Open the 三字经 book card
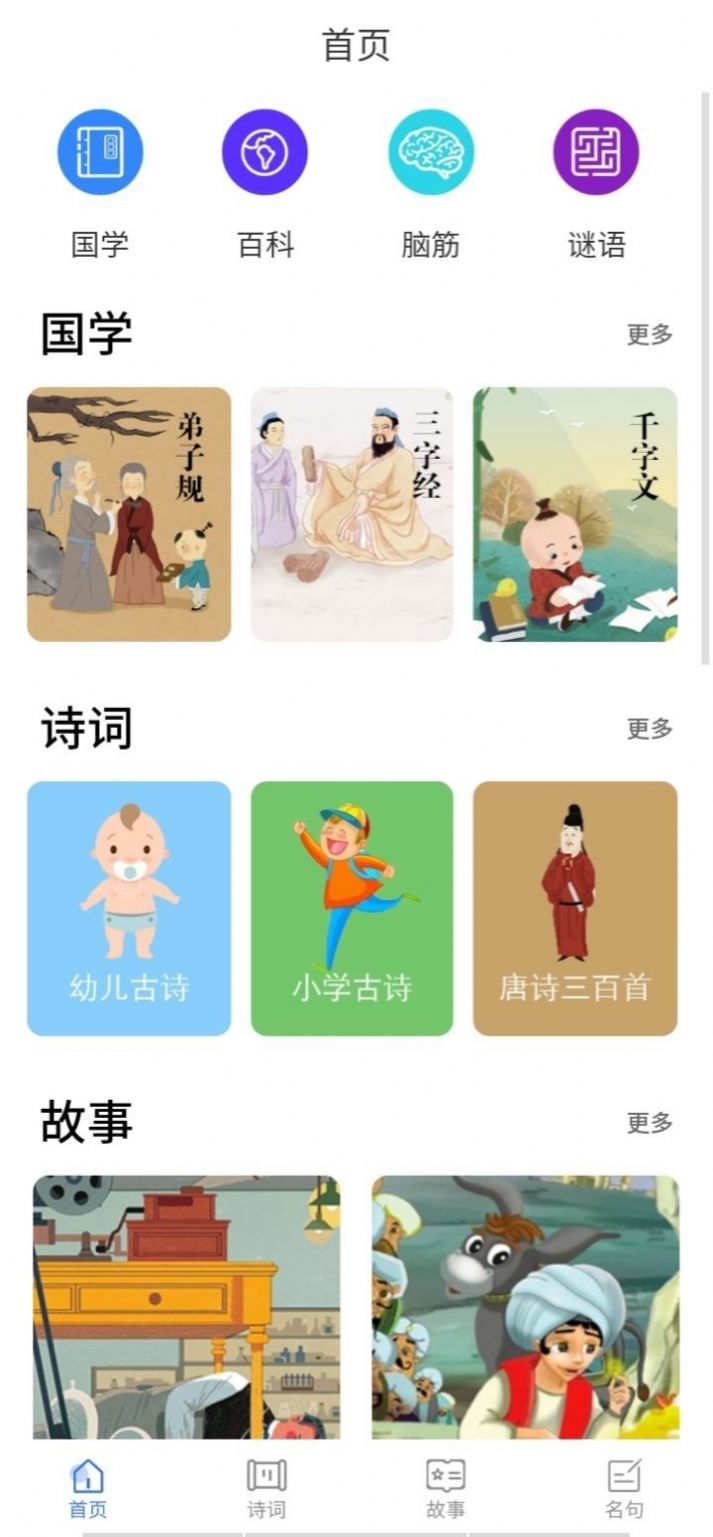The height and width of the screenshot is (1537, 713). [x=352, y=514]
